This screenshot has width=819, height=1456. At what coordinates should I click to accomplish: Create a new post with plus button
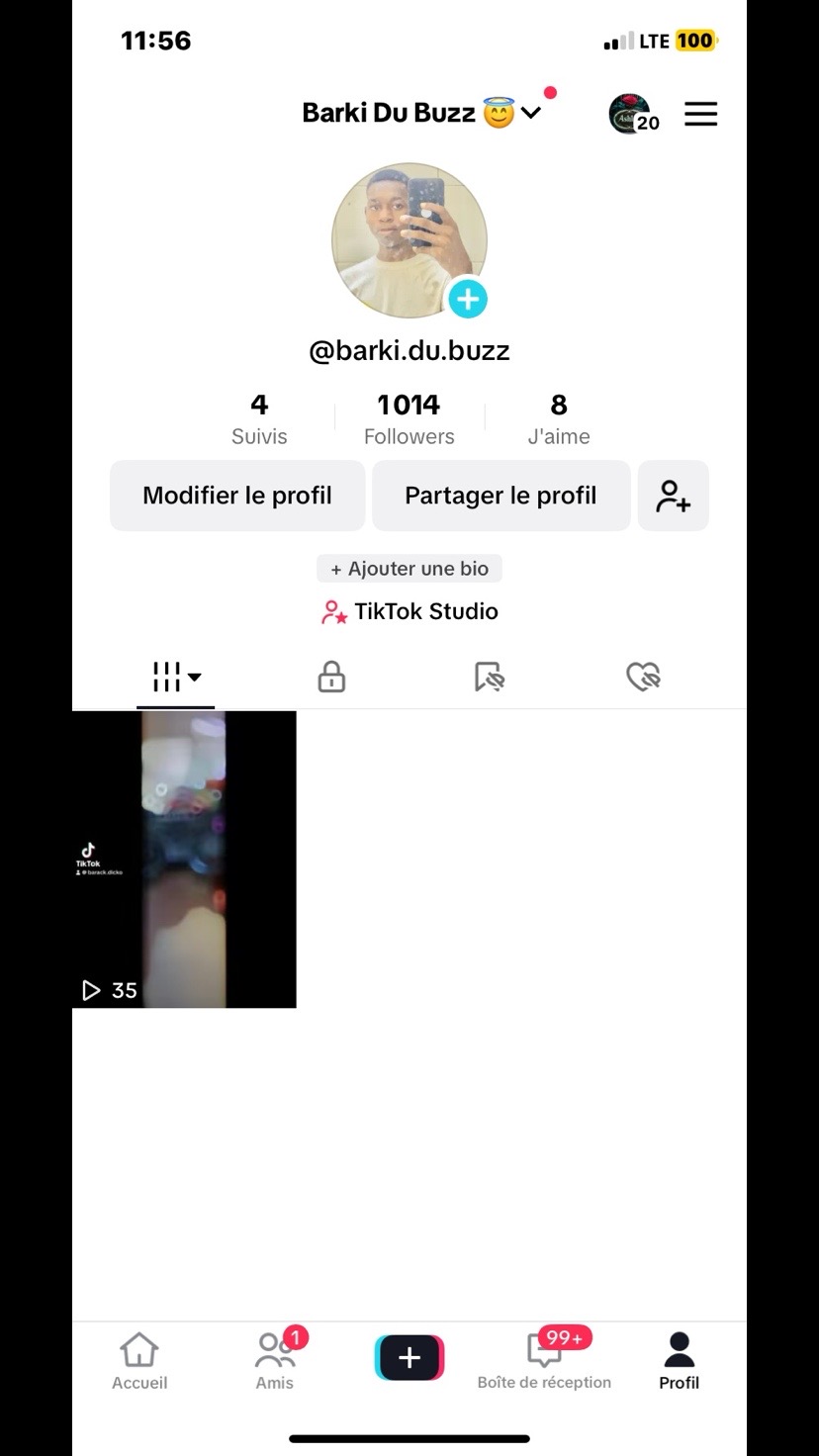(409, 1358)
